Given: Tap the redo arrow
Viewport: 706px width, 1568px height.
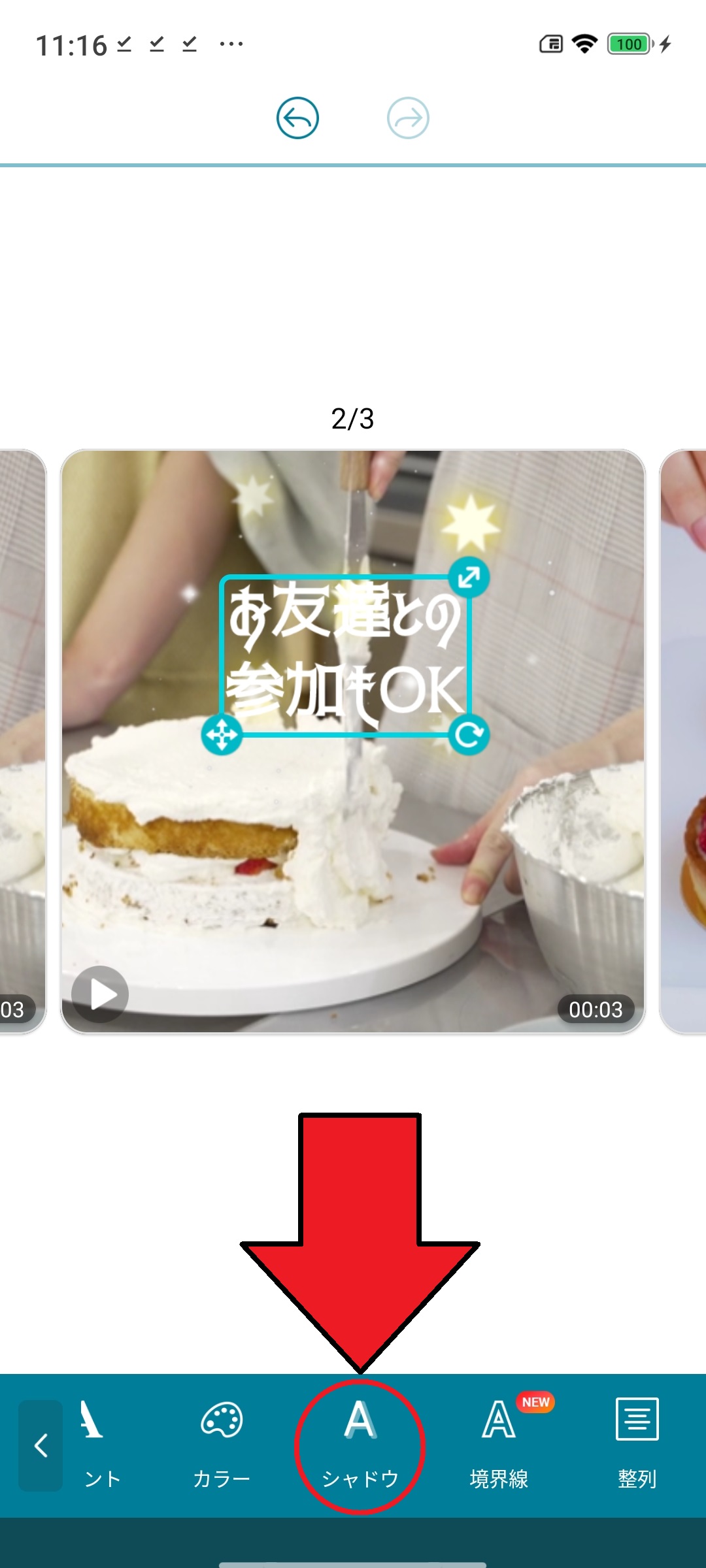Looking at the screenshot, I should [408, 118].
